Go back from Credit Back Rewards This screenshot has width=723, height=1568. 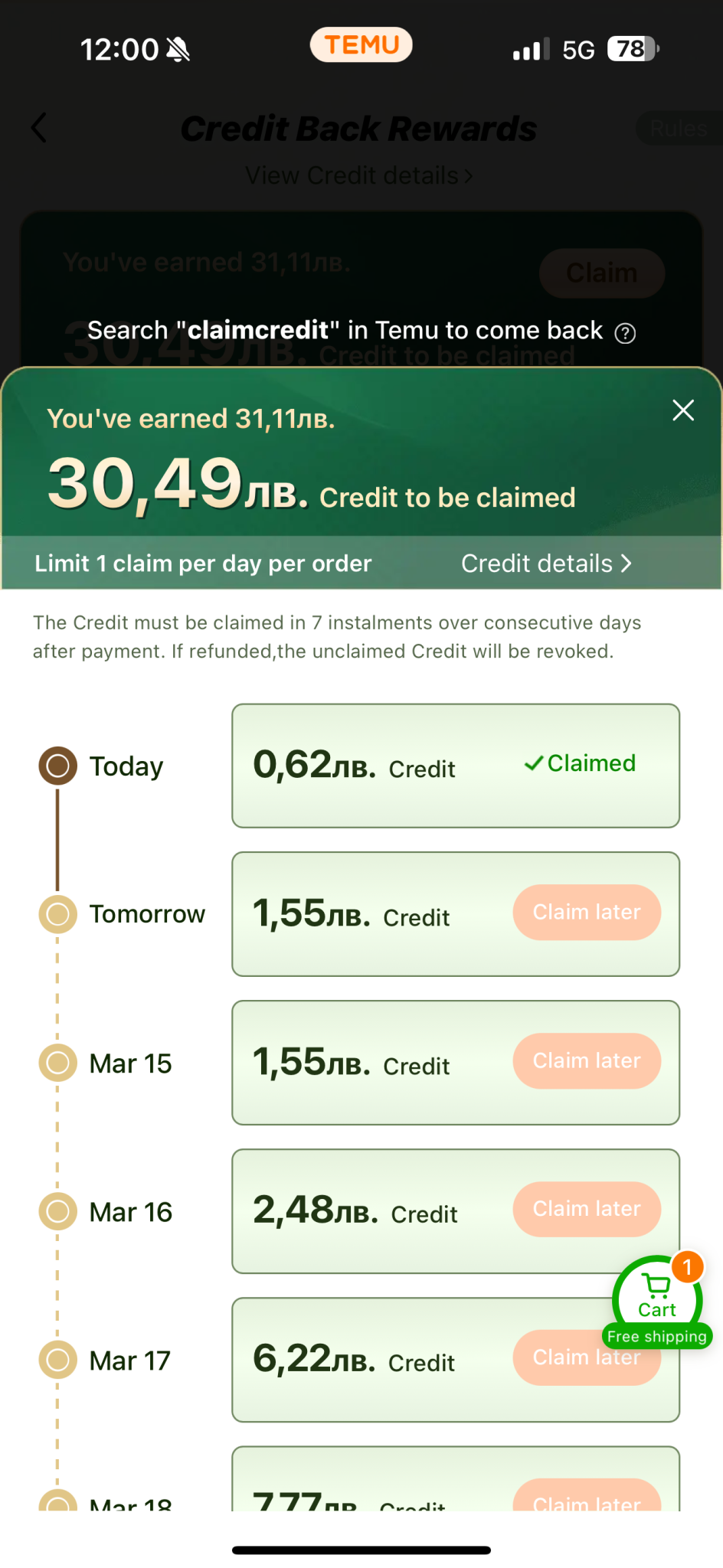pyautogui.click(x=40, y=128)
